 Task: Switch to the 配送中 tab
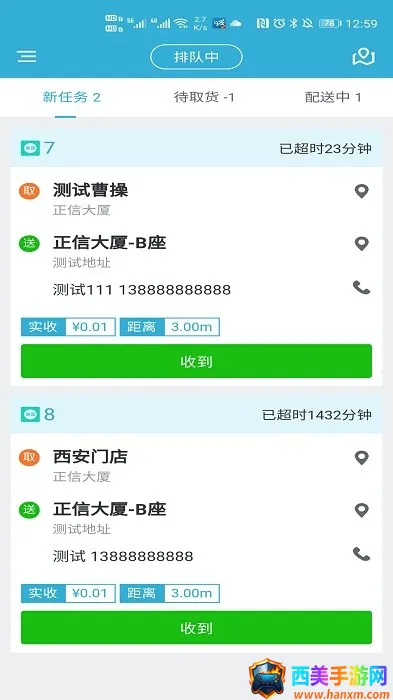[333, 97]
